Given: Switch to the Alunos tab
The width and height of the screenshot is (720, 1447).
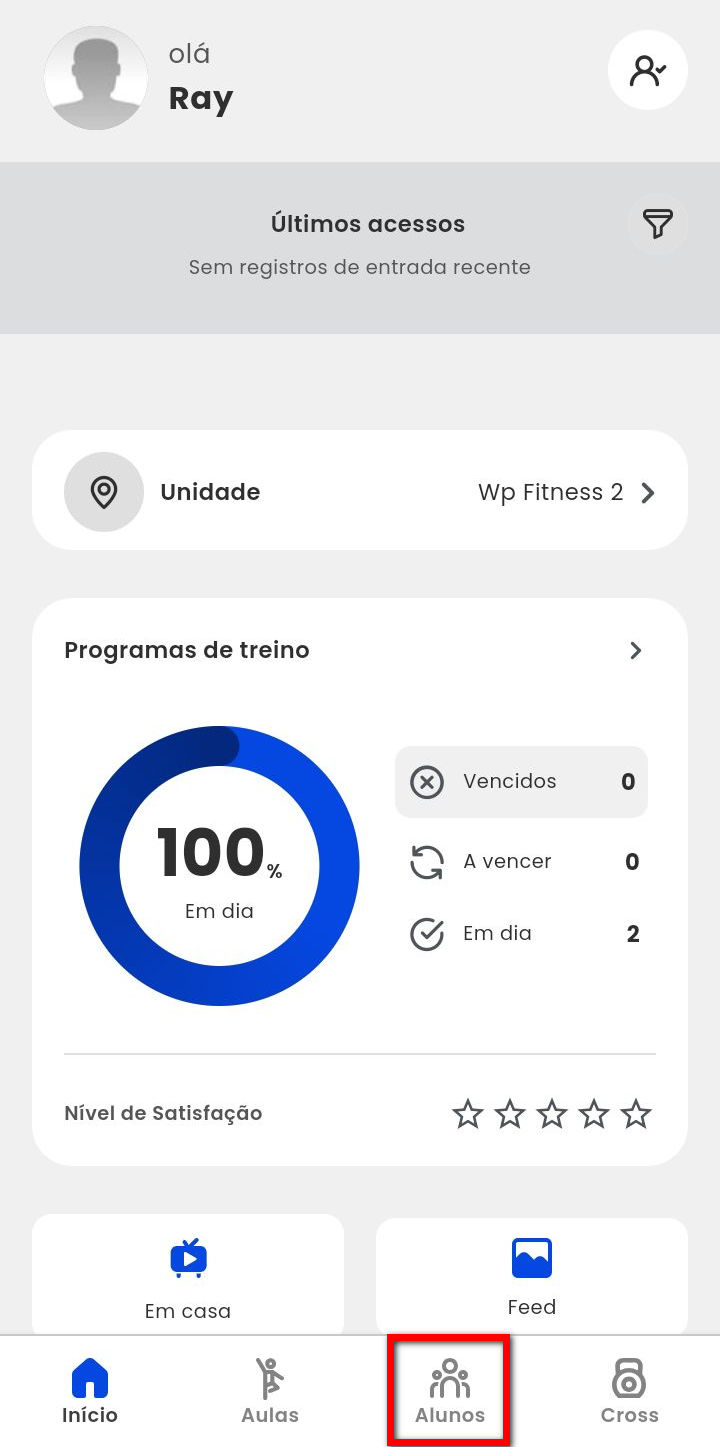Looking at the screenshot, I should [450, 1391].
